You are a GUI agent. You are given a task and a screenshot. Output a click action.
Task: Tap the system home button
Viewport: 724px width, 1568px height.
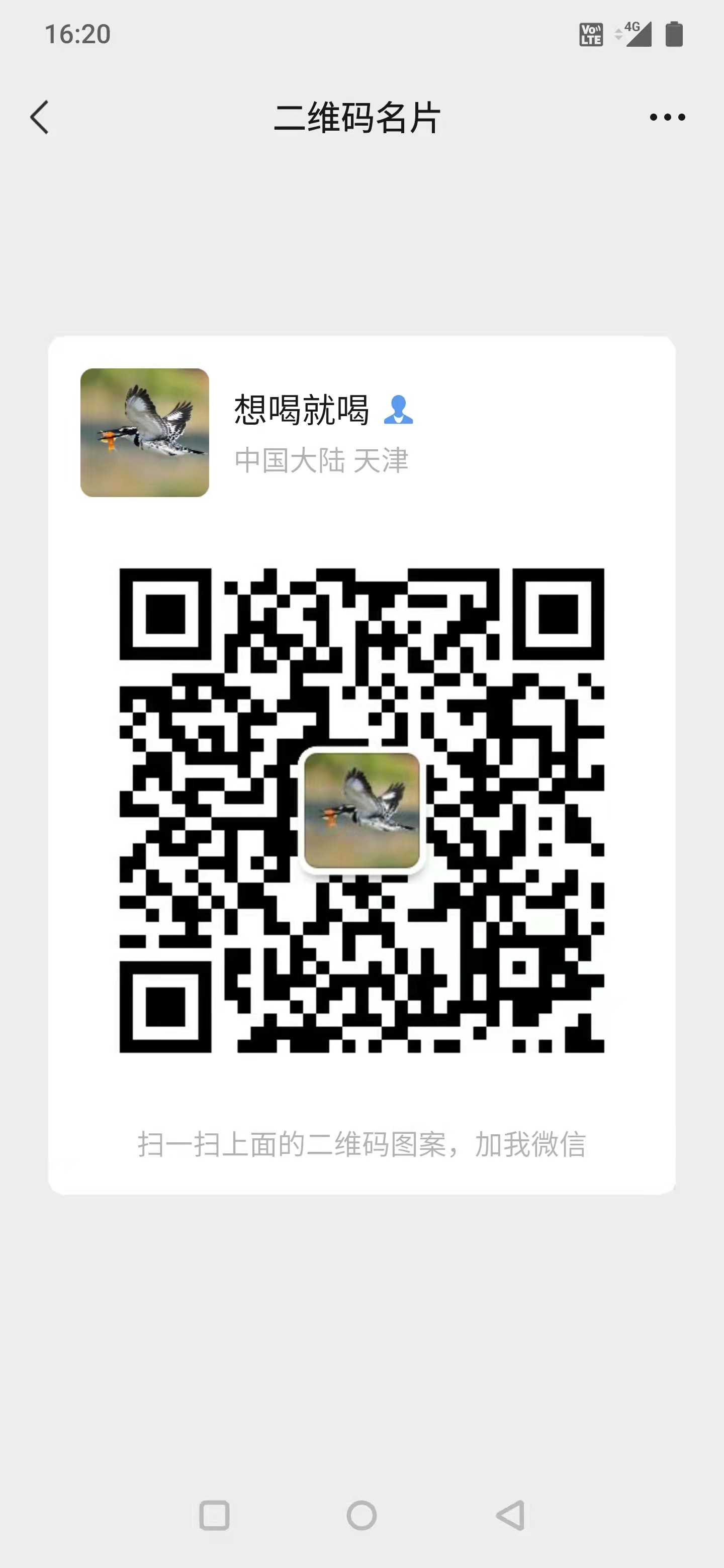pos(361,1515)
